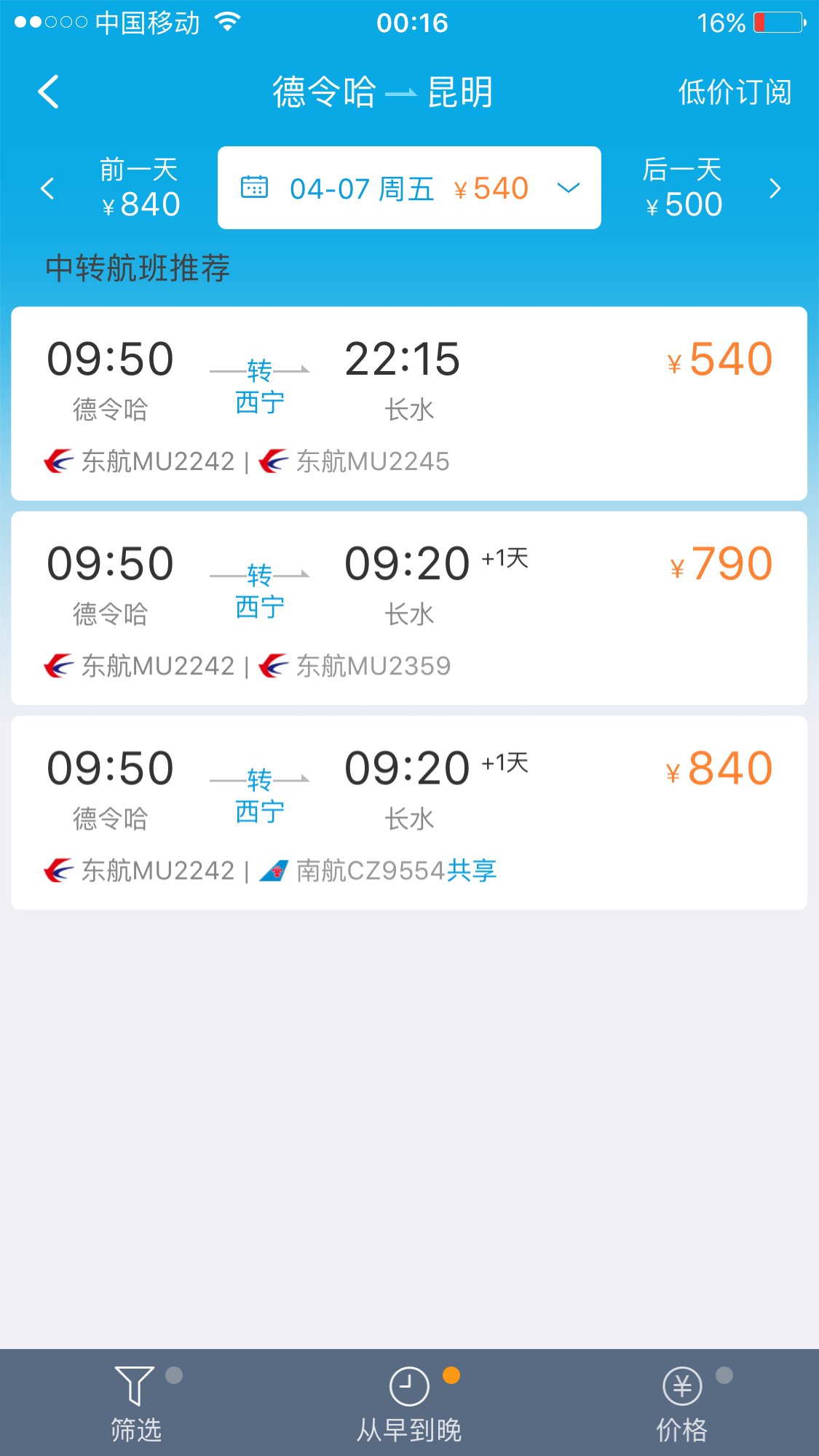Sort flights by 价格
The height and width of the screenshot is (1456, 819).
(x=682, y=1404)
